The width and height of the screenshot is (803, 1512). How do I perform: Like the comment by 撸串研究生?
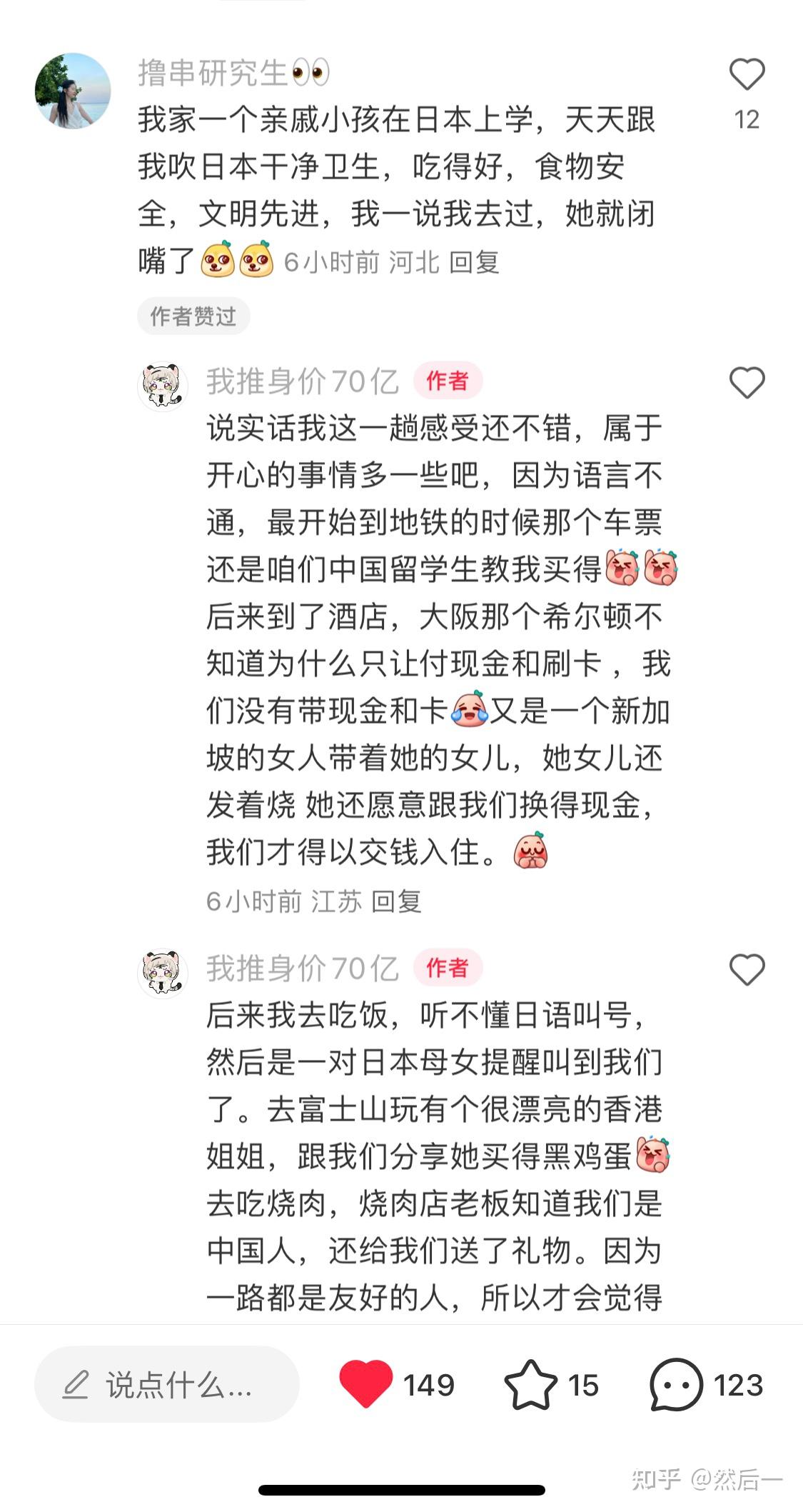coord(747,75)
